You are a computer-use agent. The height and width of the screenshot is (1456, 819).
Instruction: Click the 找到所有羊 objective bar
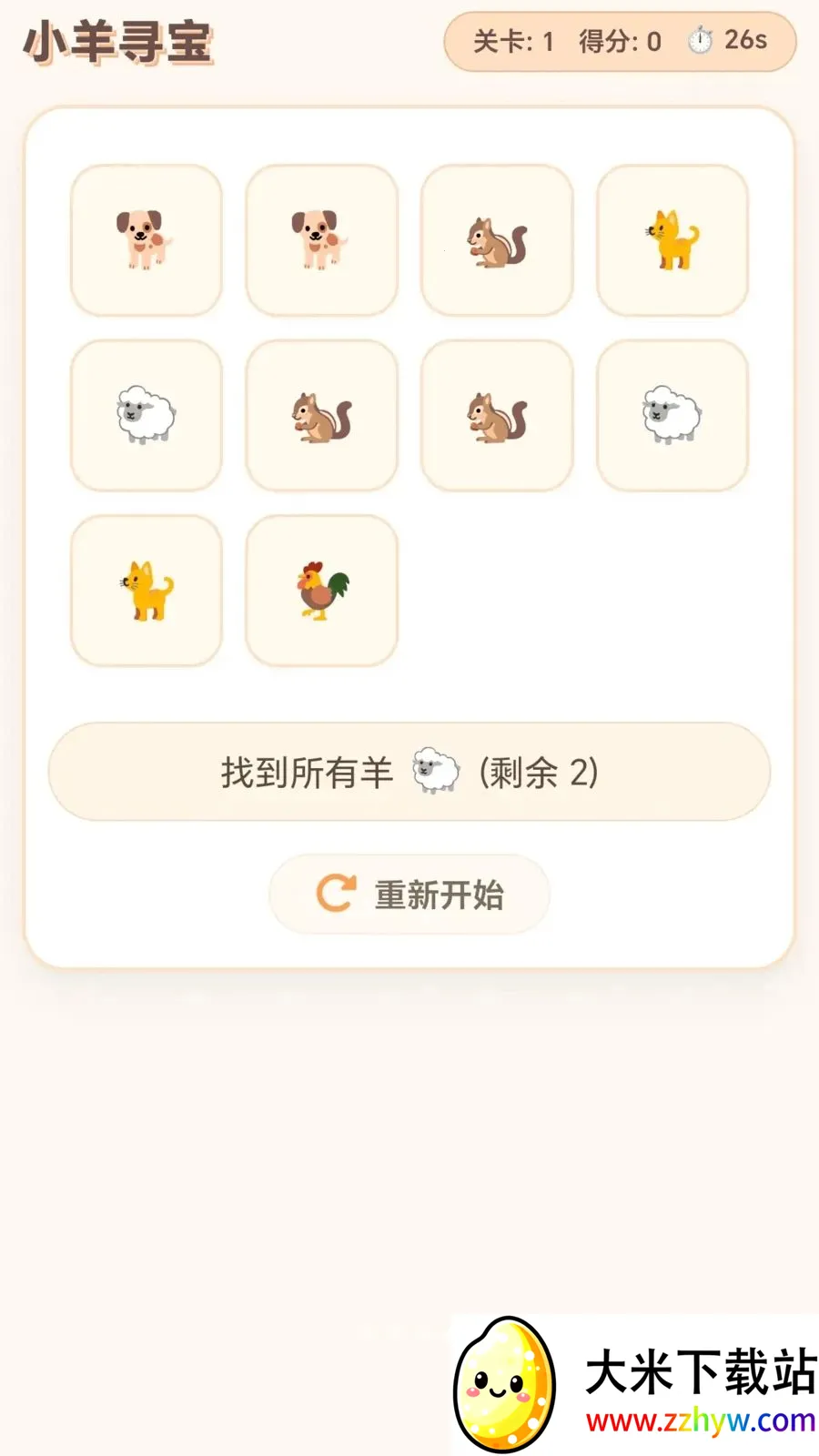[x=409, y=771]
